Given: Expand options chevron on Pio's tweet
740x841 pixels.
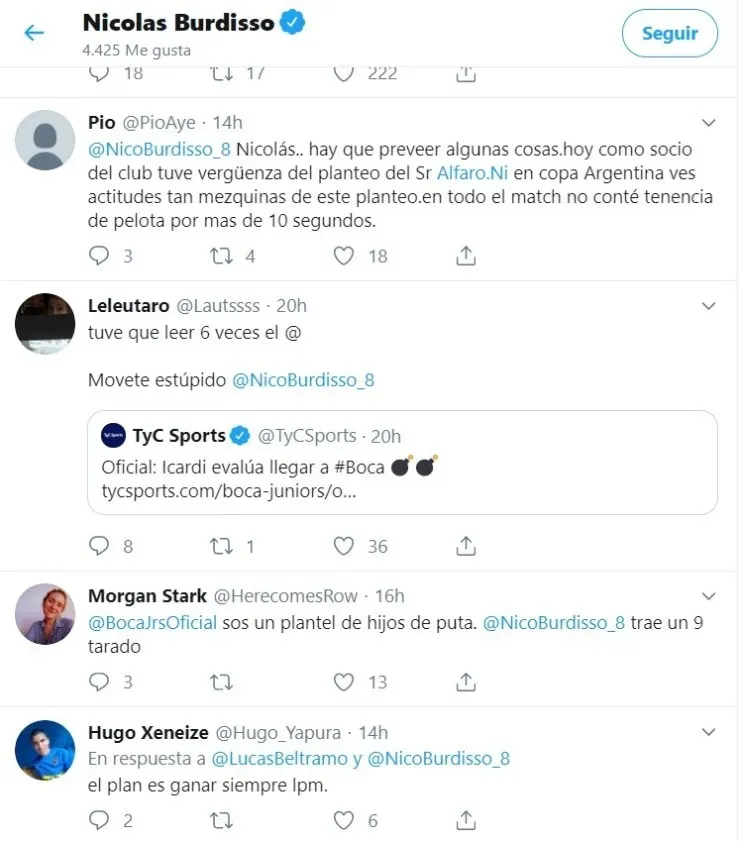Looking at the screenshot, I should 709,123.
